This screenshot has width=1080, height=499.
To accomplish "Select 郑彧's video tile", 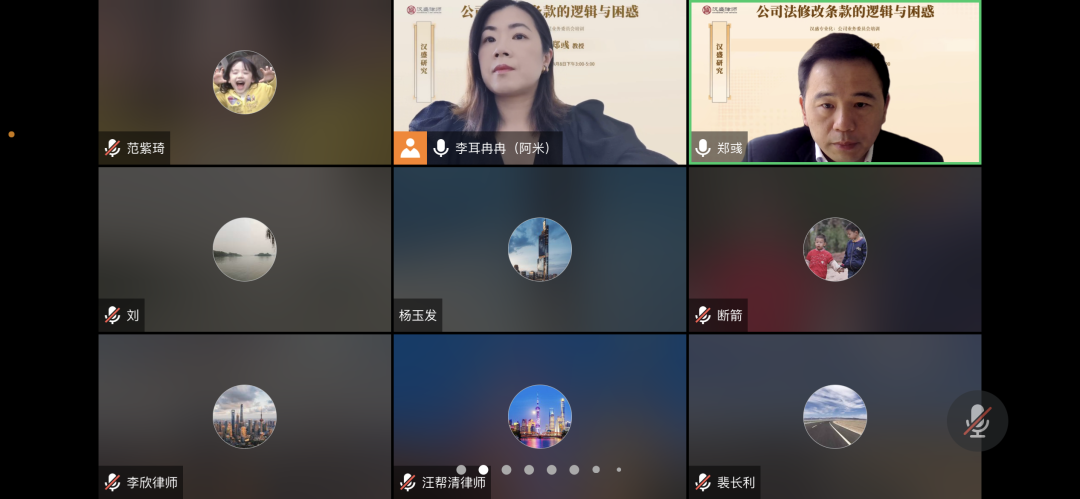I will tap(835, 82).
